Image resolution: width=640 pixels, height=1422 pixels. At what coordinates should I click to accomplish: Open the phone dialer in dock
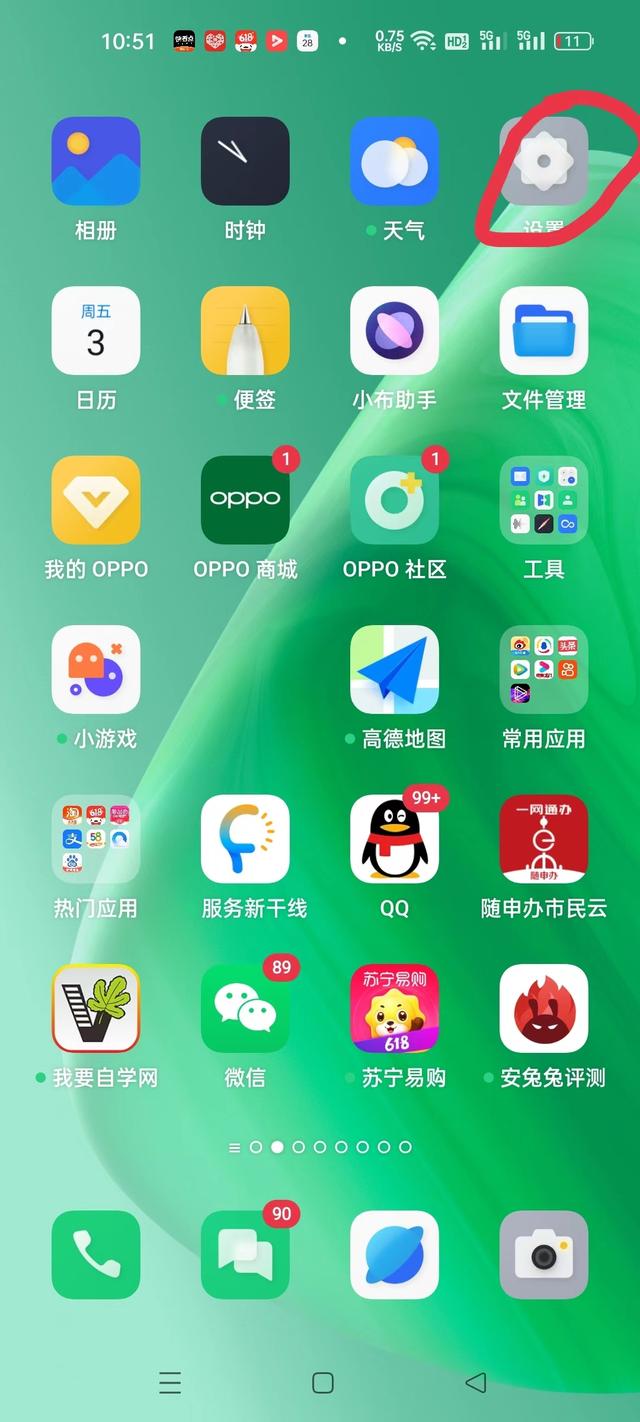(96, 1255)
